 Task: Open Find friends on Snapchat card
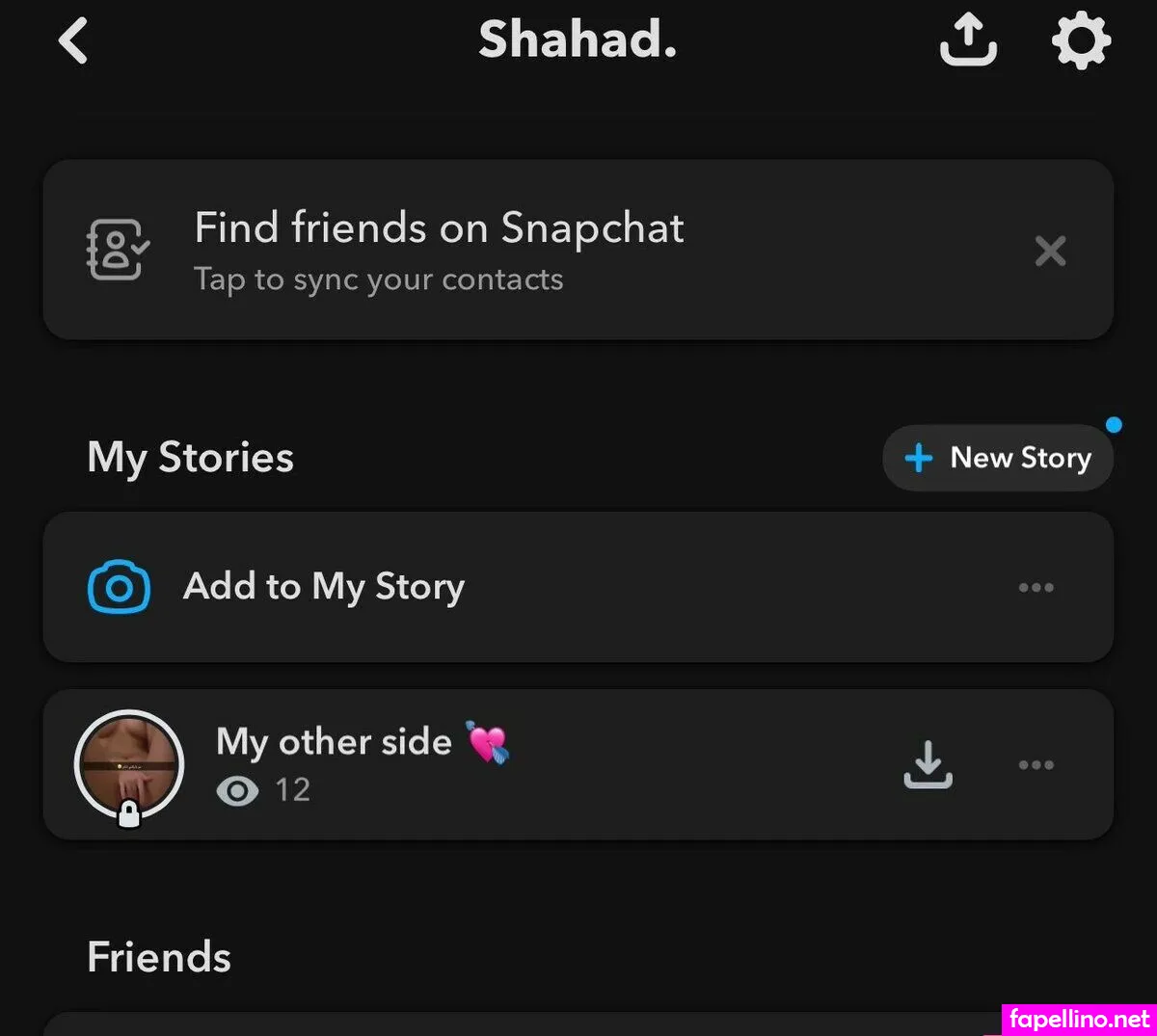439,251
